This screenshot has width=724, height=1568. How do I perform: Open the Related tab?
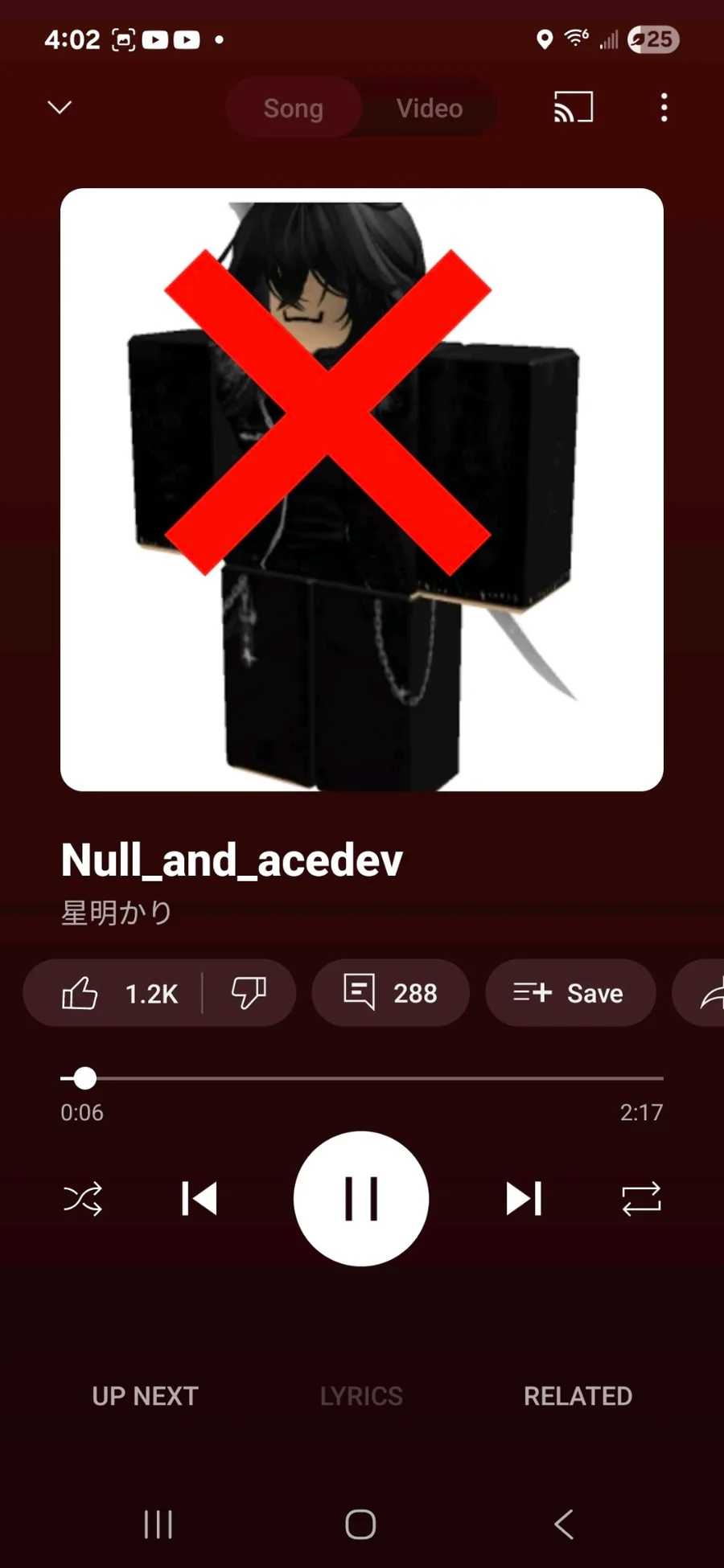coord(578,1396)
